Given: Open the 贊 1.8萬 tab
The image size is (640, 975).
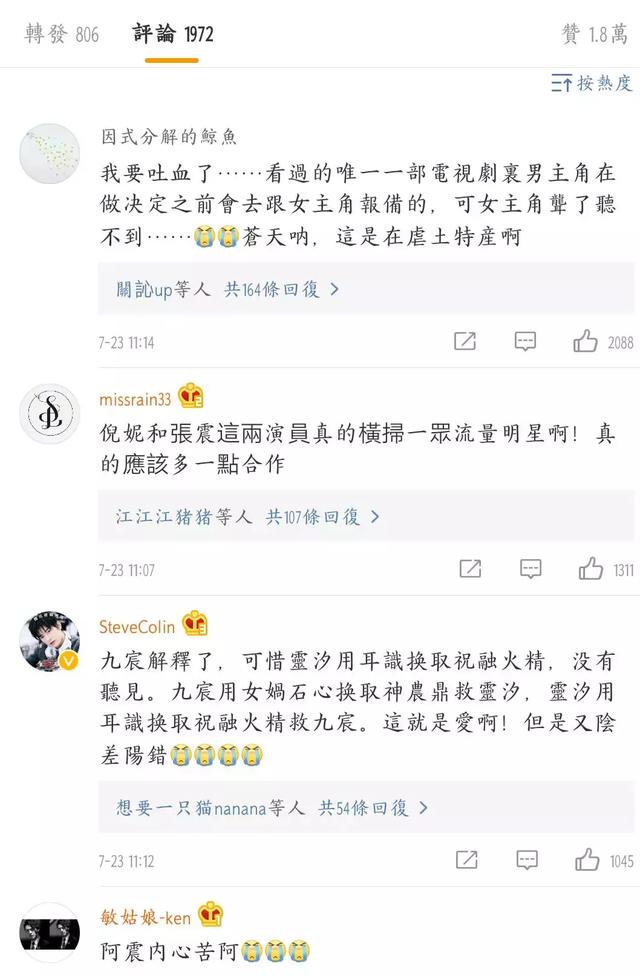Looking at the screenshot, I should pos(594,34).
